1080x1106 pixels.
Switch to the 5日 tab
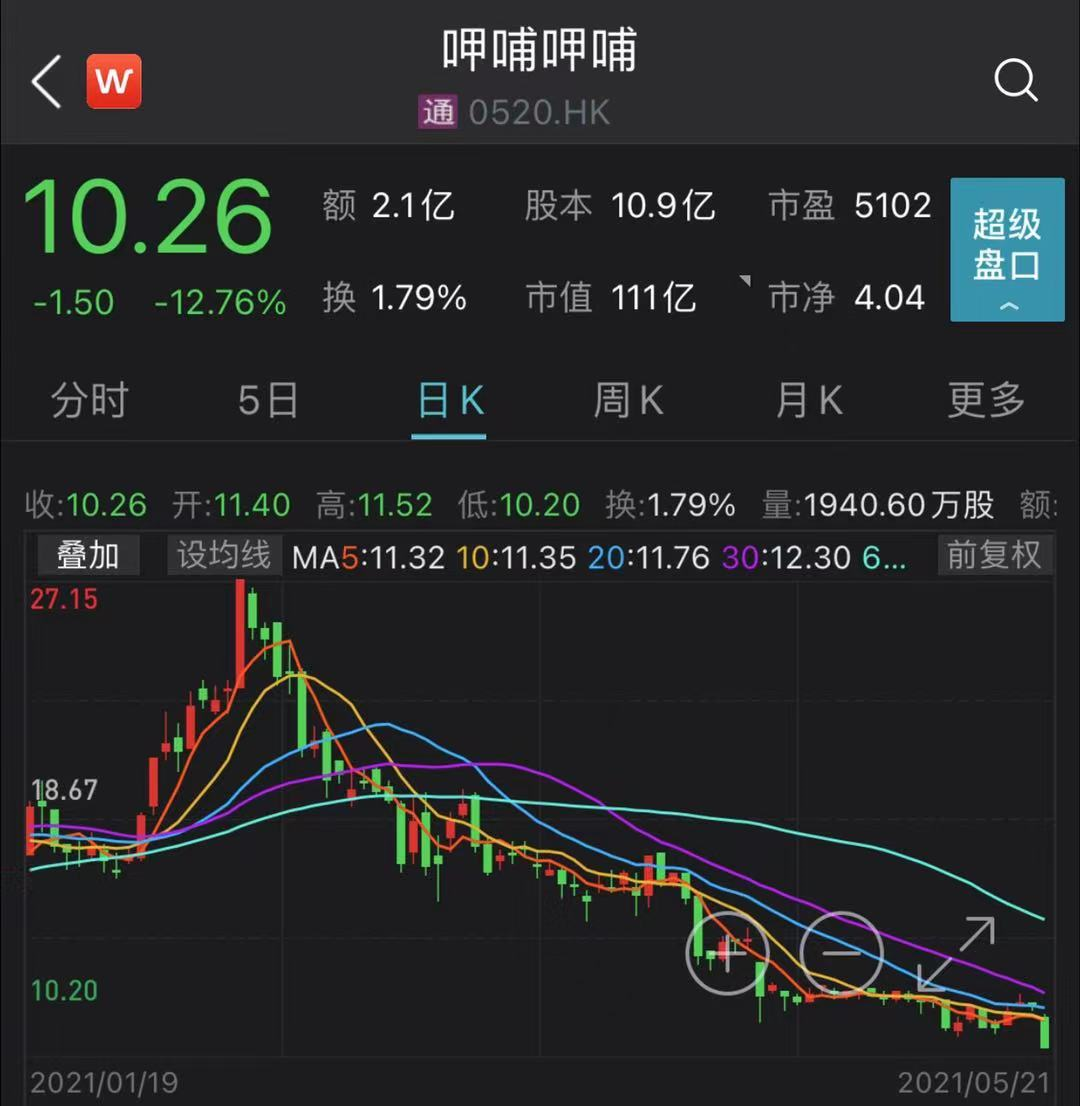click(x=268, y=401)
